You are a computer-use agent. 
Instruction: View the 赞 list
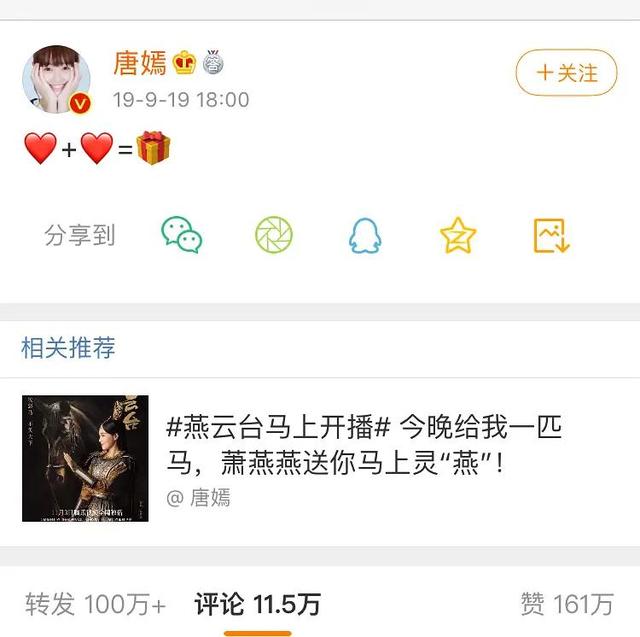(566, 604)
